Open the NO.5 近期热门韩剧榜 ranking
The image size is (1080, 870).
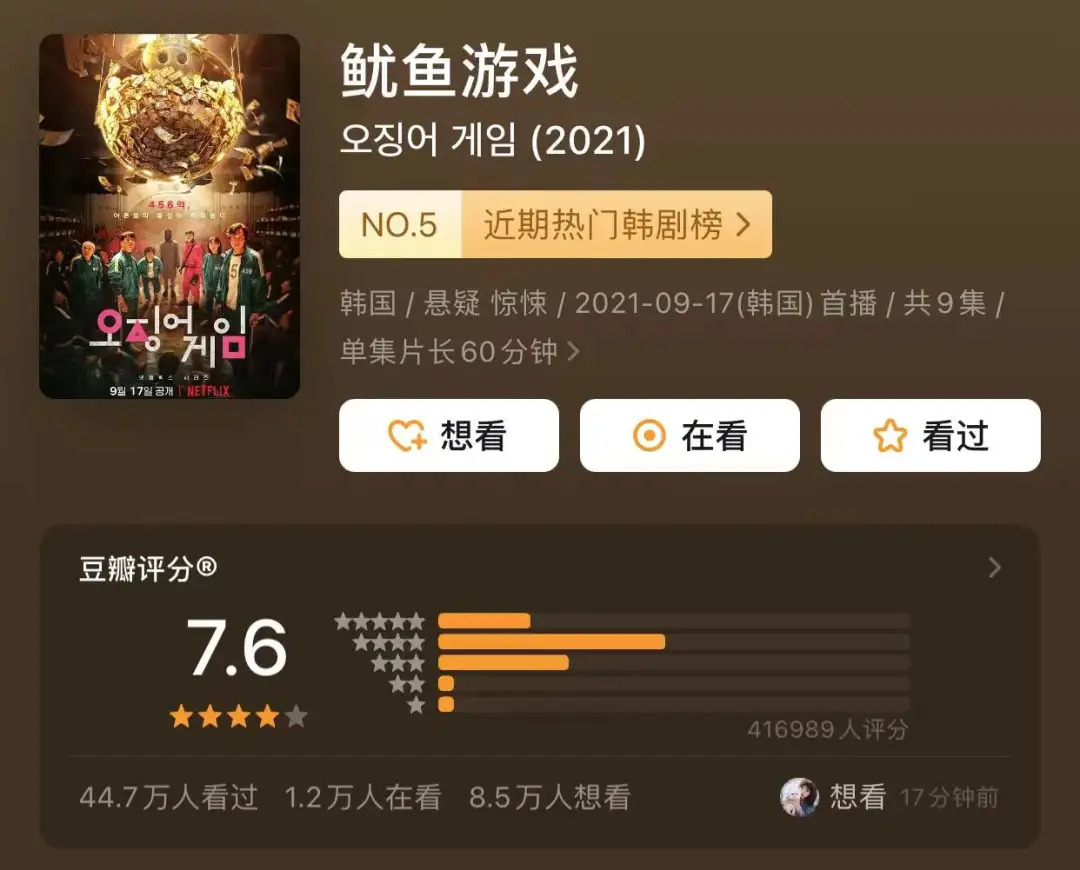(555, 225)
